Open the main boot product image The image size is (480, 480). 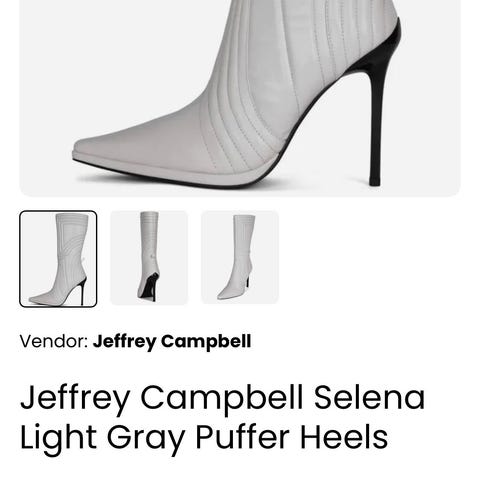pyautogui.click(x=240, y=98)
